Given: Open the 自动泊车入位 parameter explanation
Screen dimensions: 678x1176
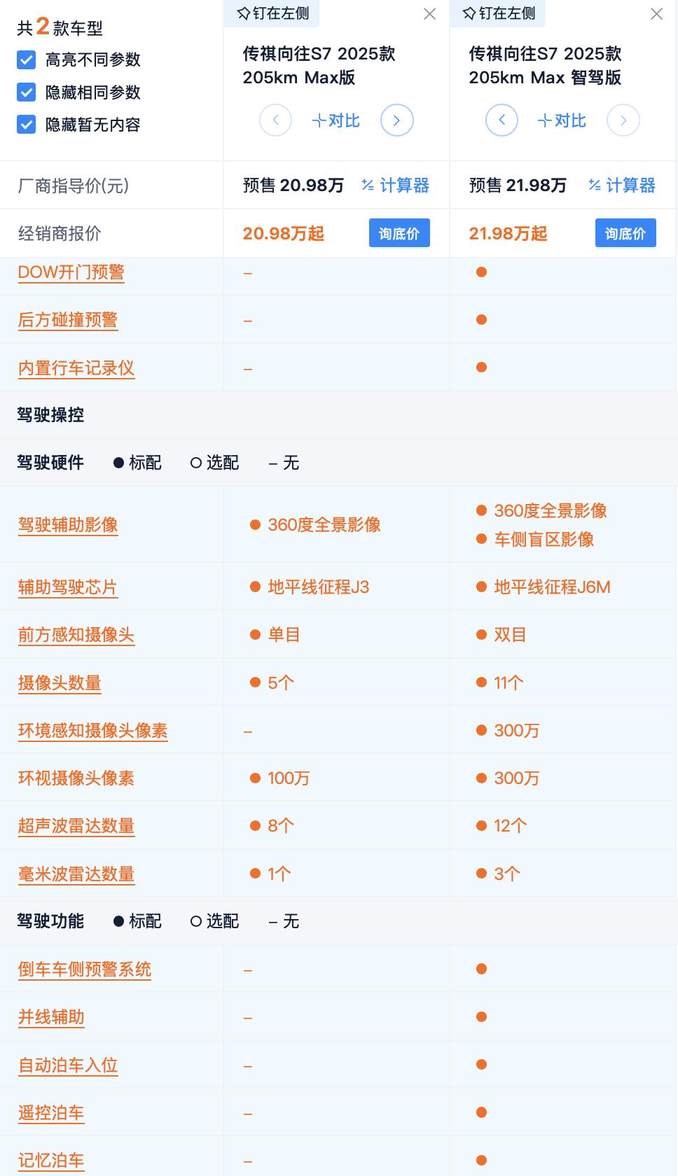Looking at the screenshot, I should (68, 1066).
